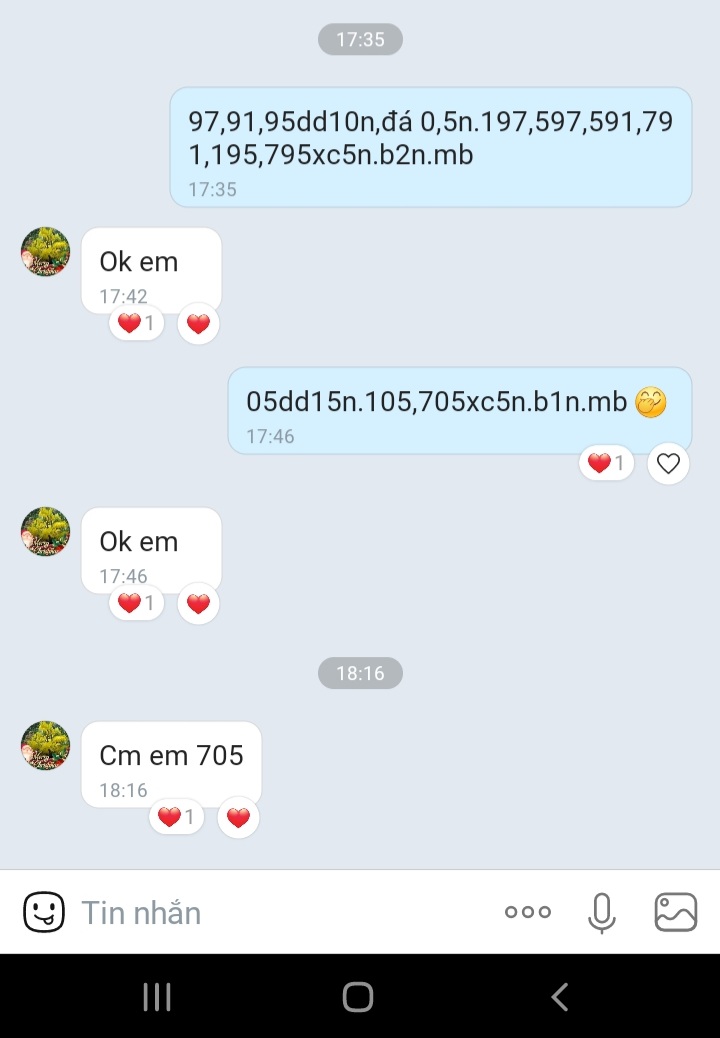Like the 'Cm em 705' message
The height and width of the screenshot is (1038, 720).
[238, 818]
